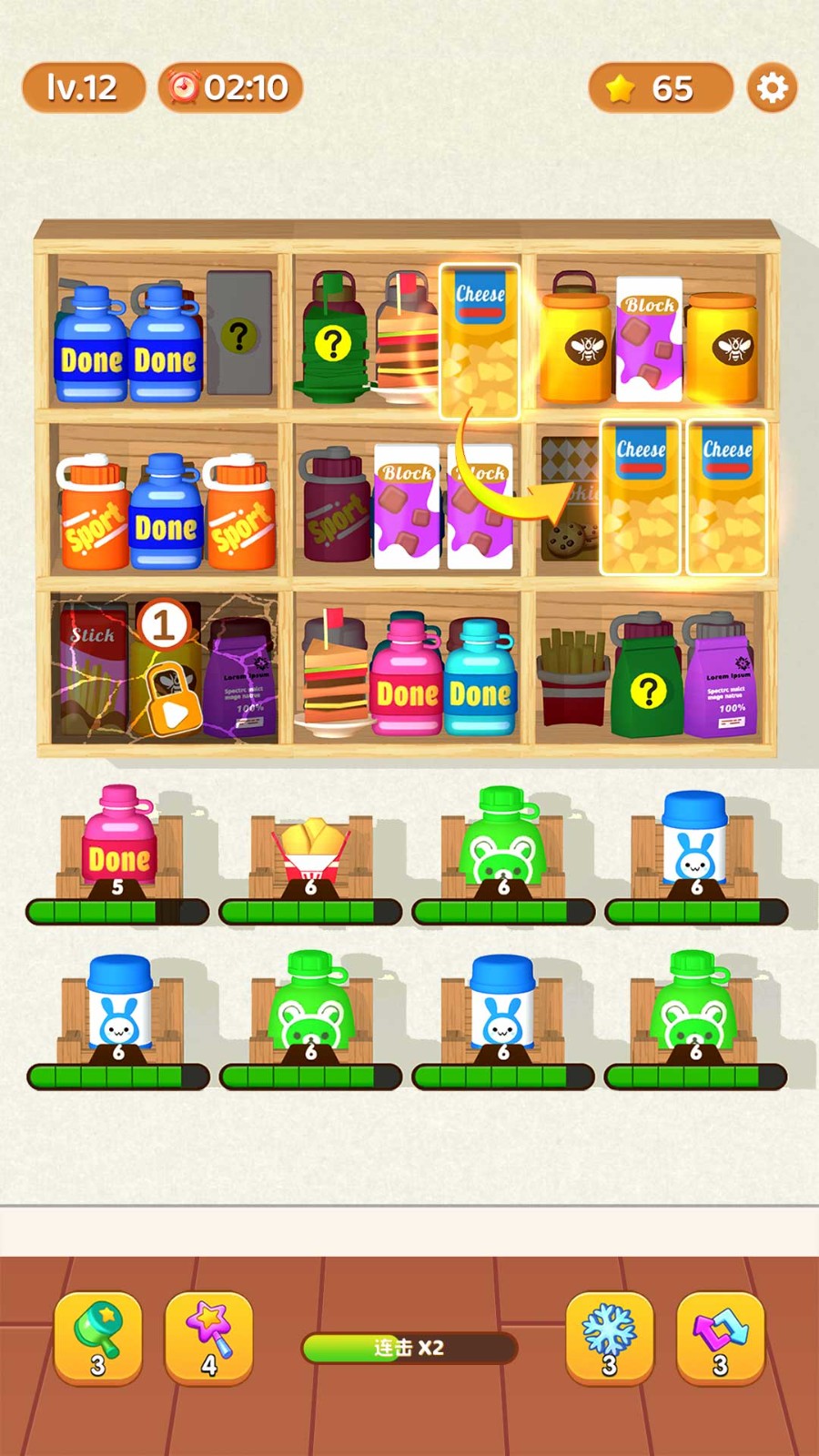The height and width of the screenshot is (1456, 819).
Task: Tap the gray mystery box with question mark
Action: point(238,334)
